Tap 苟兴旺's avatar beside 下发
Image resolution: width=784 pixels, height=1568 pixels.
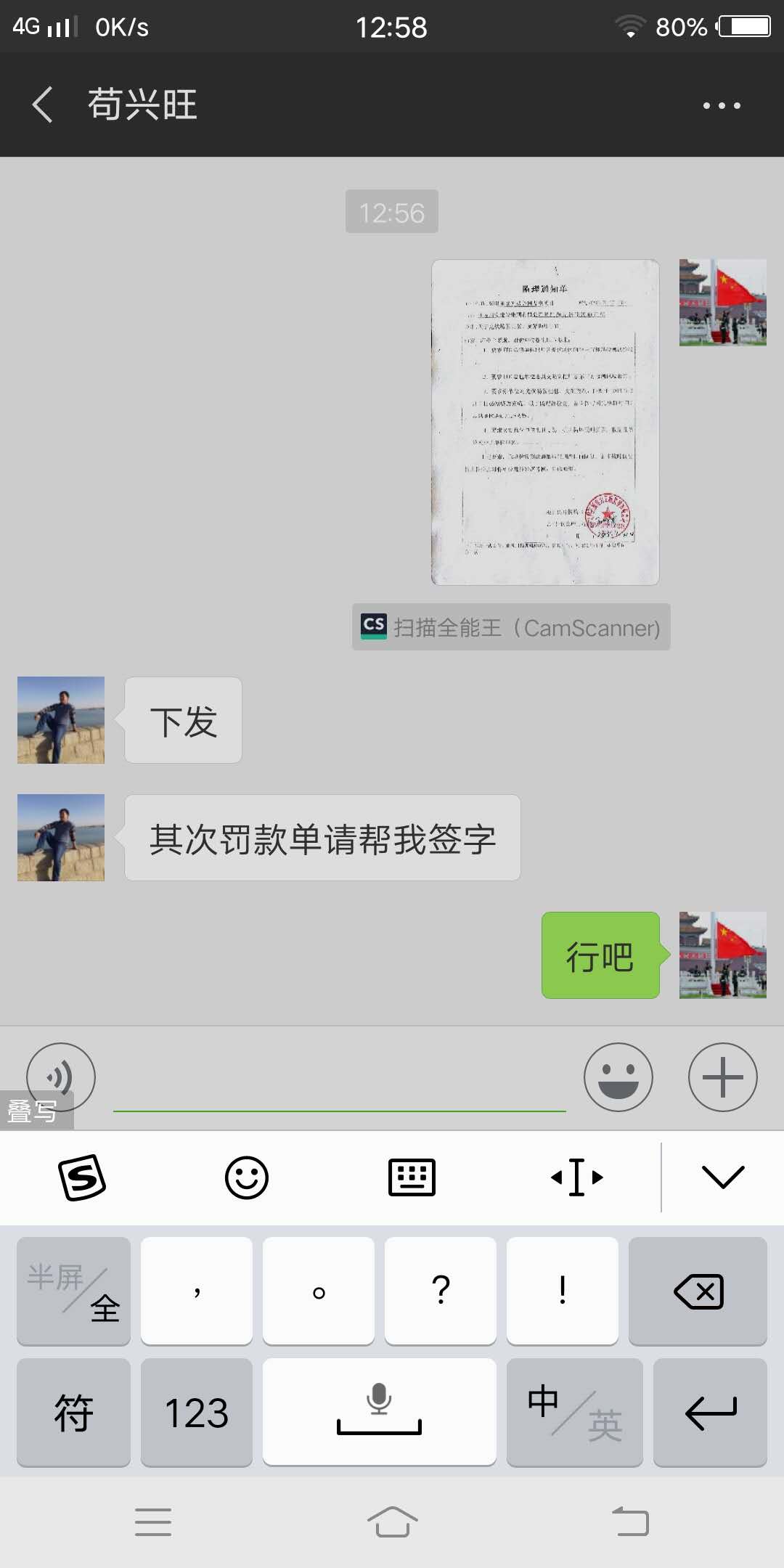tap(61, 720)
